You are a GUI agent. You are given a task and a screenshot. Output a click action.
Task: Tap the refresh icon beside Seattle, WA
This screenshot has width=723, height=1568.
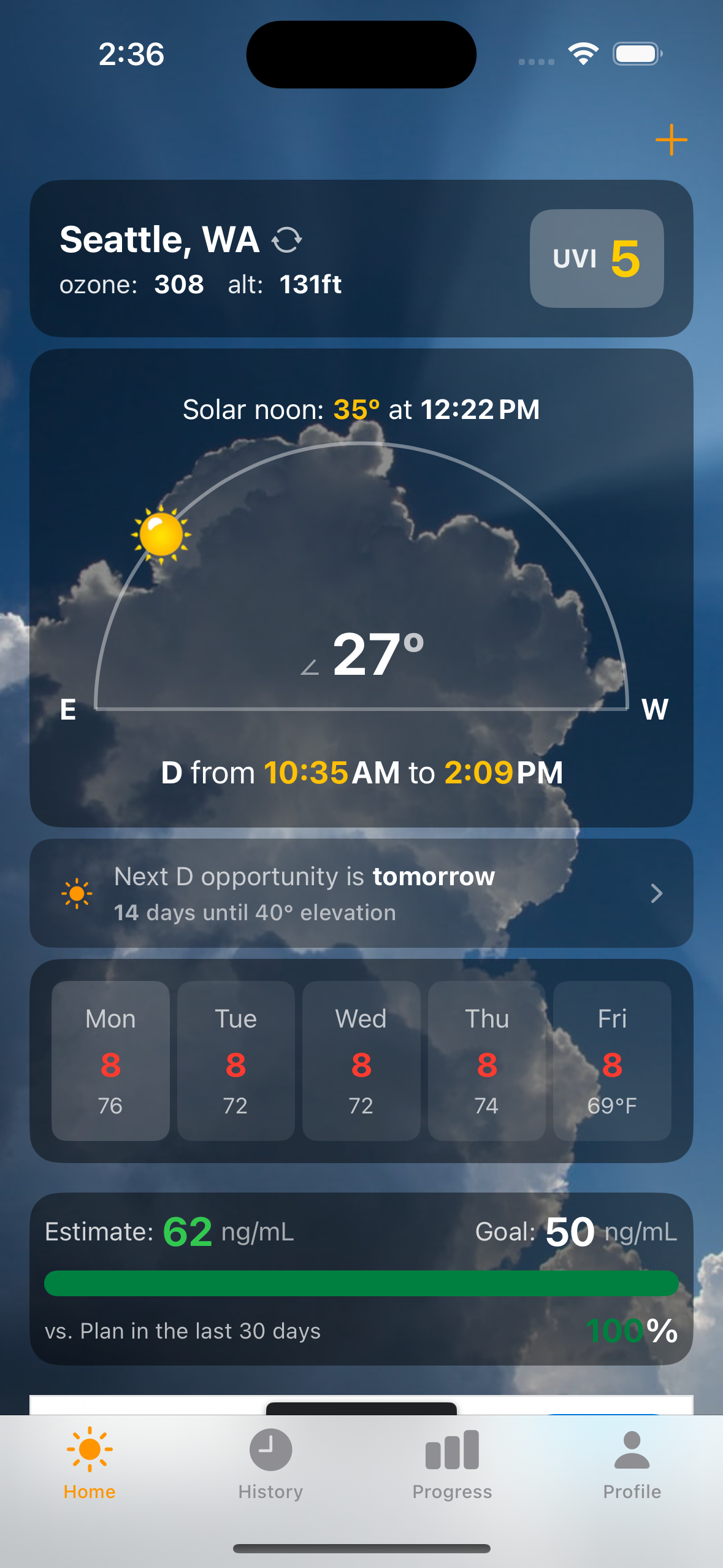click(x=289, y=240)
